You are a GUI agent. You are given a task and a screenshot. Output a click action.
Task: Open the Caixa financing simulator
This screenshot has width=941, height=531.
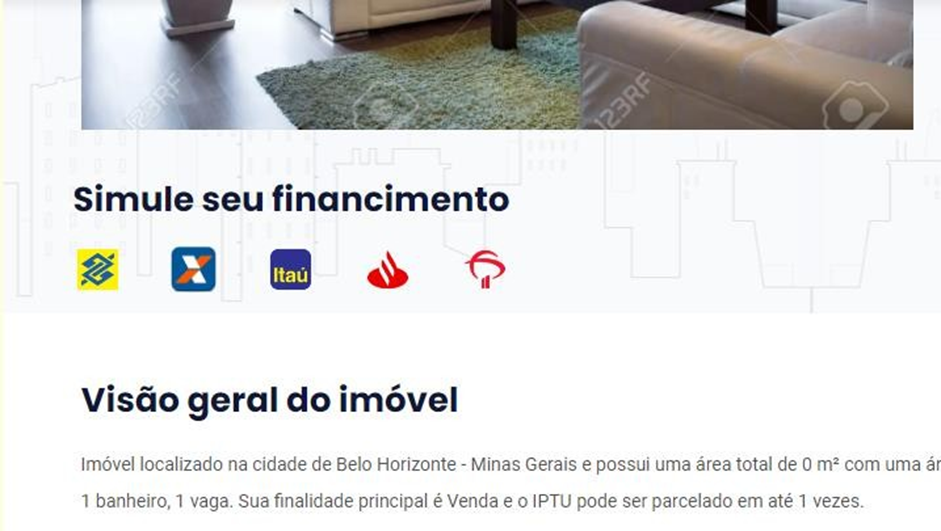(193, 270)
